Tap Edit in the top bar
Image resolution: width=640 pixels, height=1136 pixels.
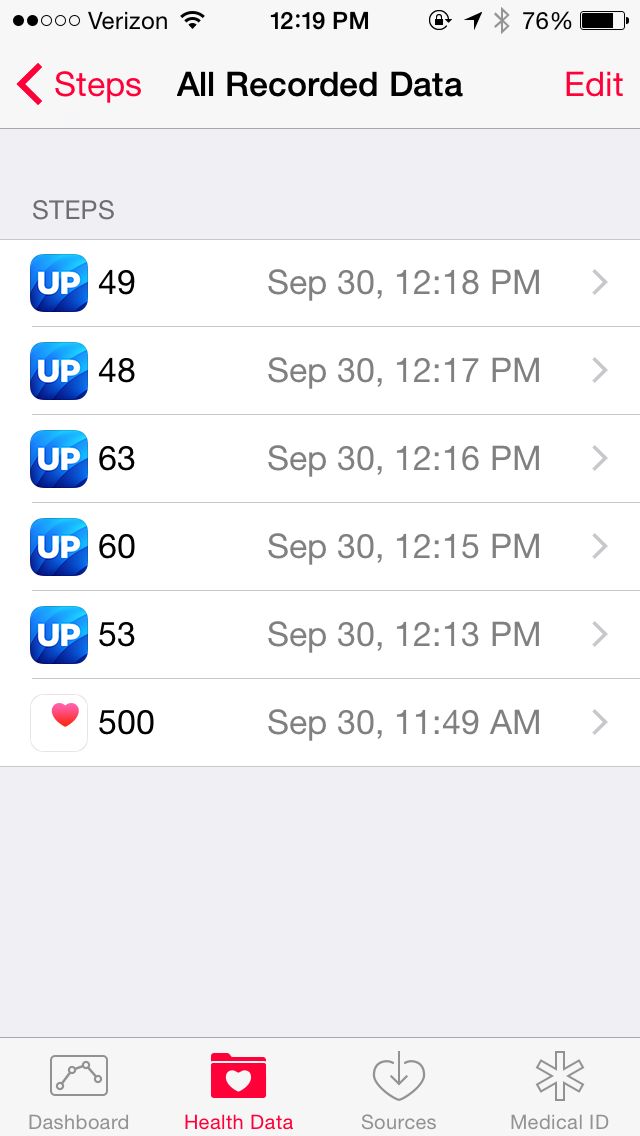594,84
